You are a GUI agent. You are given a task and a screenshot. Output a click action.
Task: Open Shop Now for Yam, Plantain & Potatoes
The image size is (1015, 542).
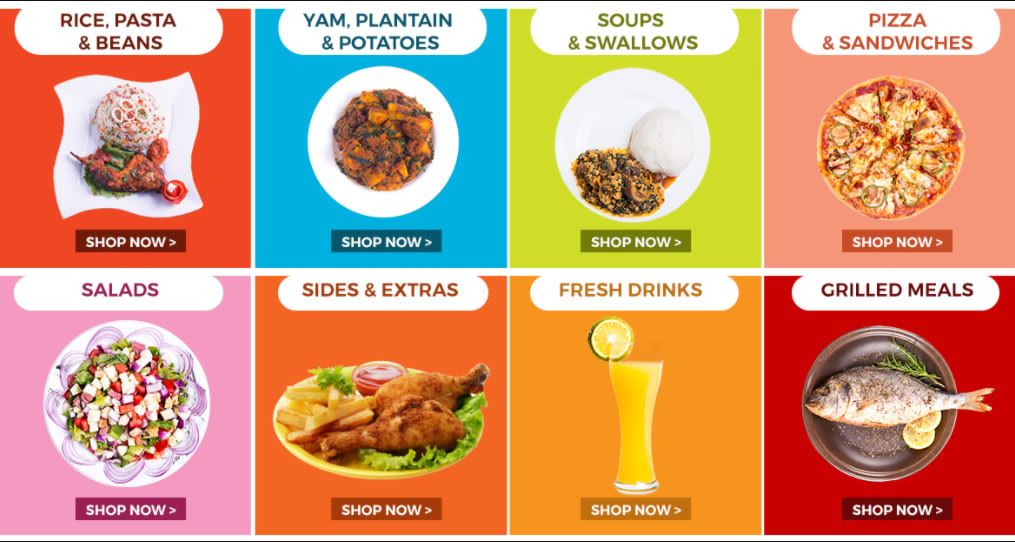point(386,241)
